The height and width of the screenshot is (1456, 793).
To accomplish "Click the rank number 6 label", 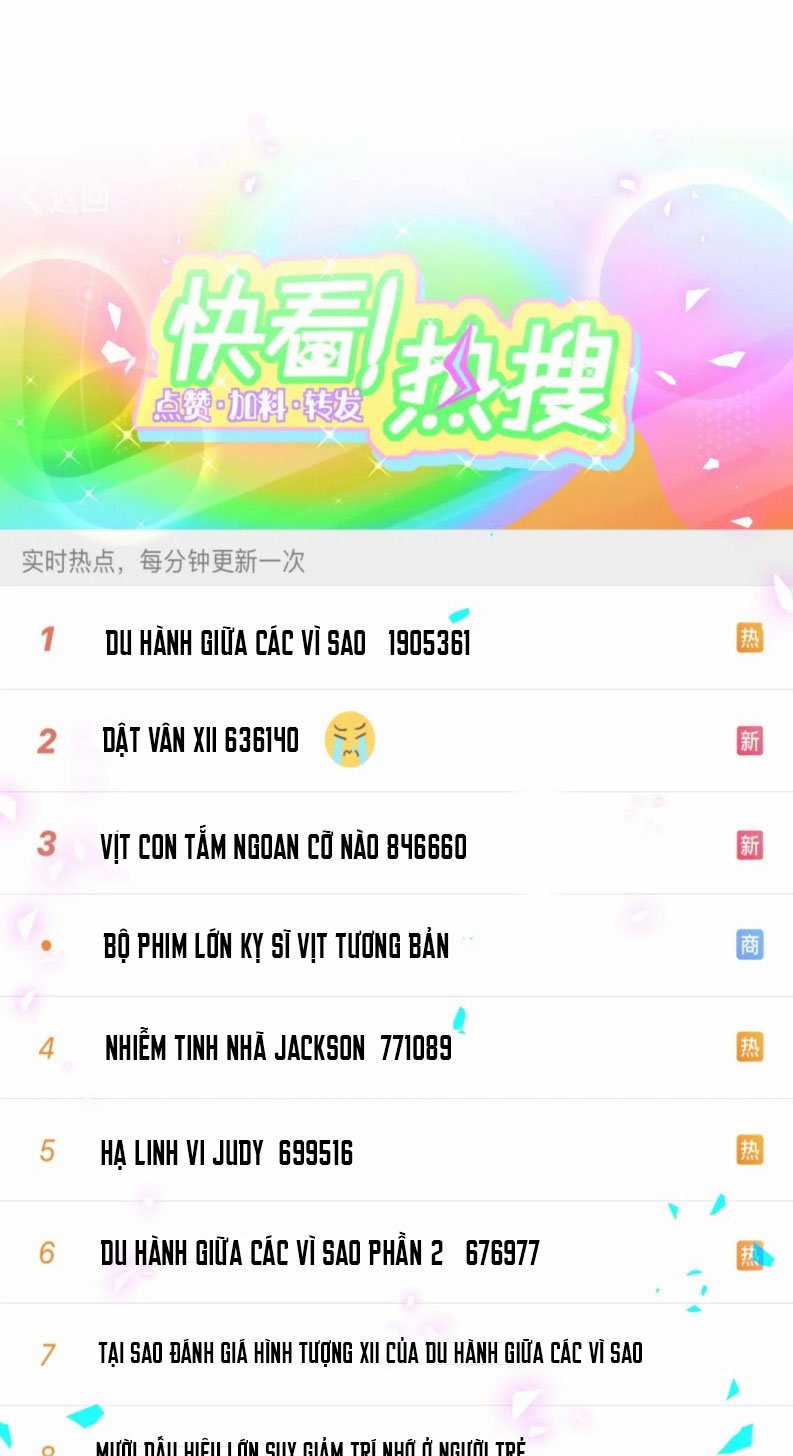I will coord(47,1253).
